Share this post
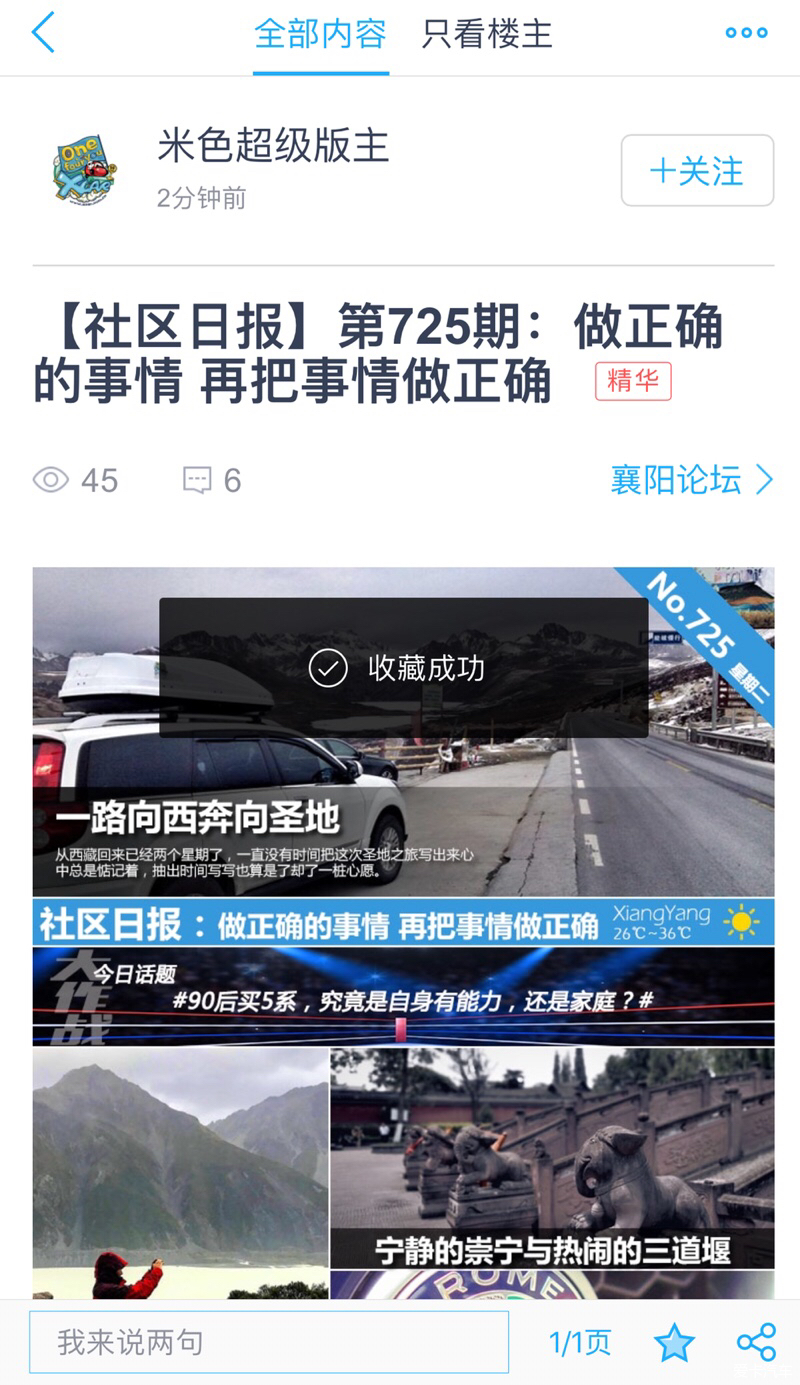800x1385 pixels. 756,1342
